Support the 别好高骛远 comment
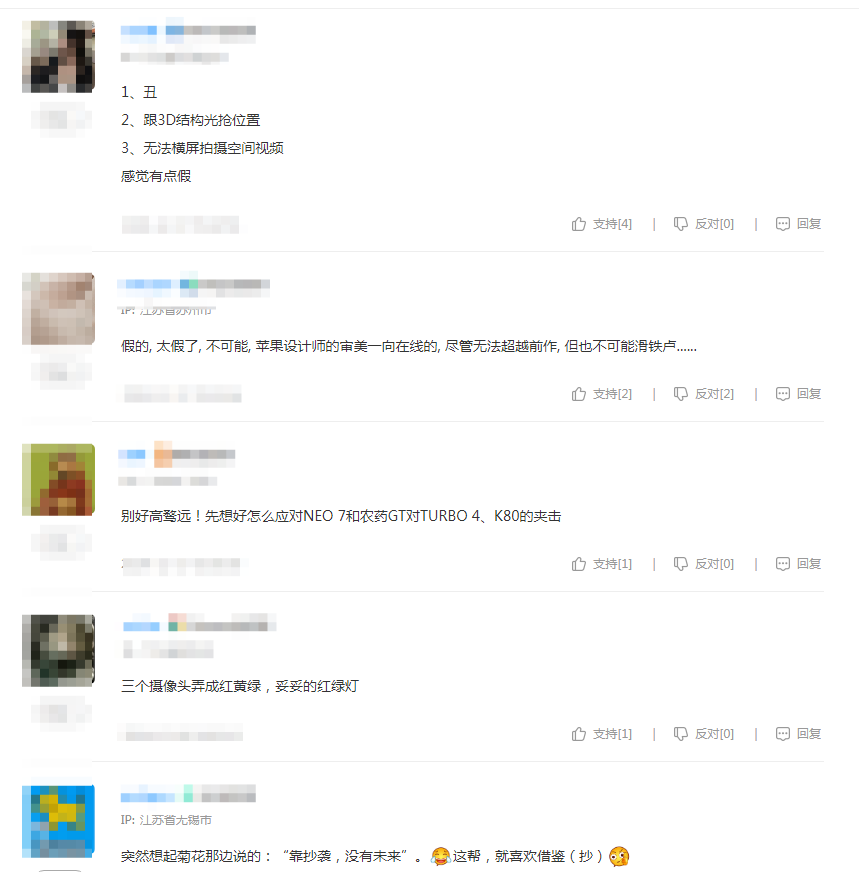Screen dimensions: 859x872 click(602, 564)
